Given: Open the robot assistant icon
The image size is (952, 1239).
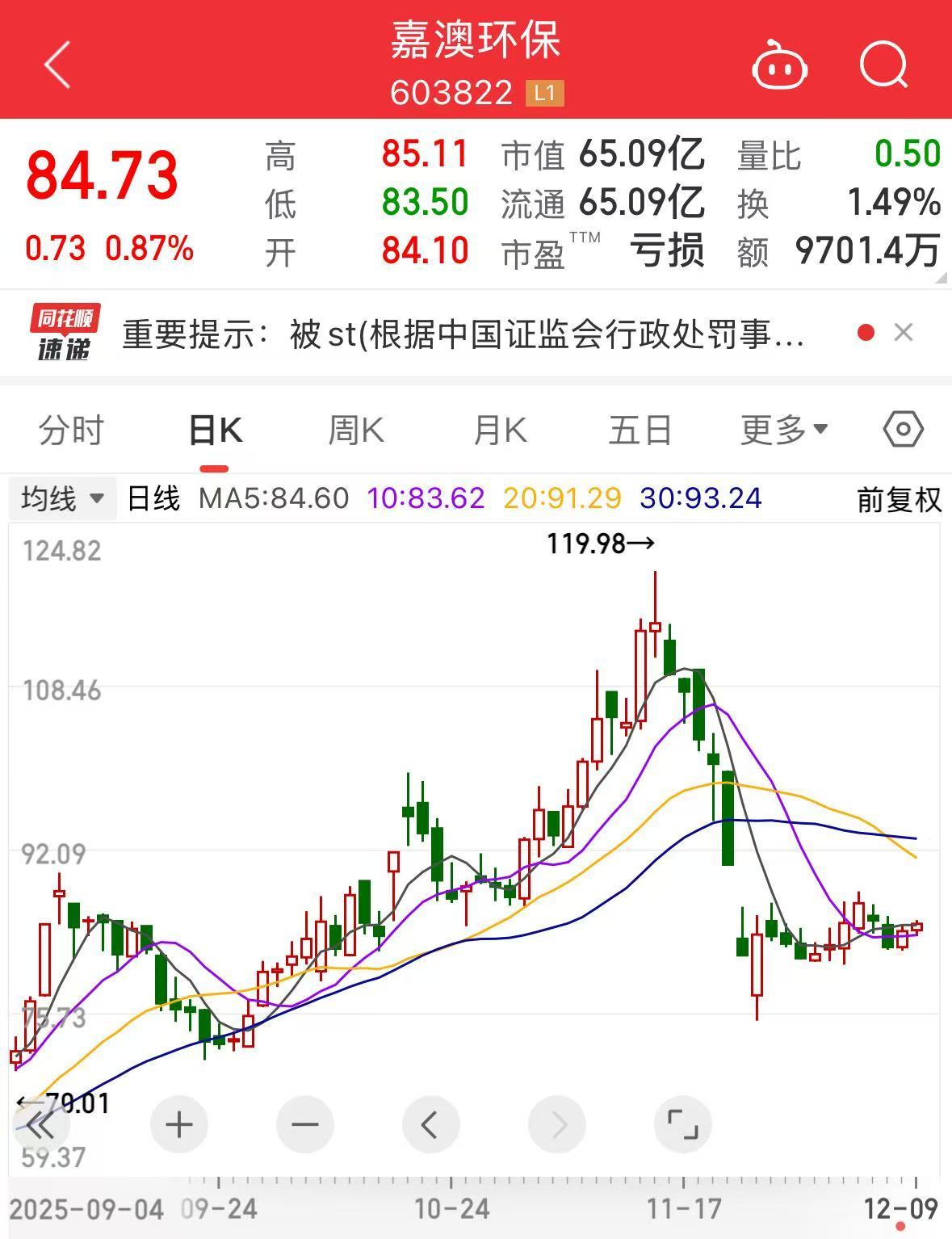Looking at the screenshot, I should coord(779,65).
